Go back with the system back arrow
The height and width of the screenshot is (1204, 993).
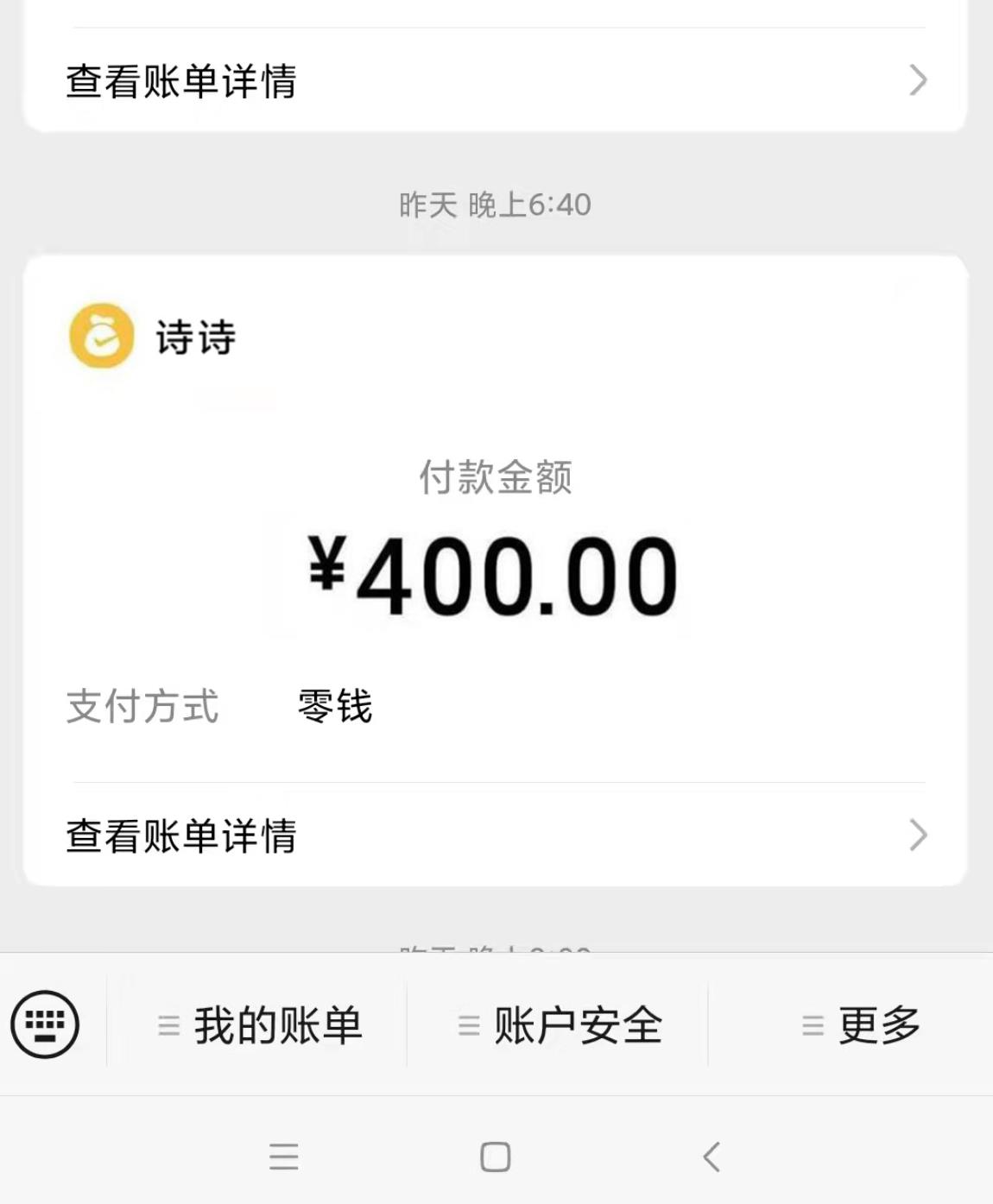tap(712, 1157)
